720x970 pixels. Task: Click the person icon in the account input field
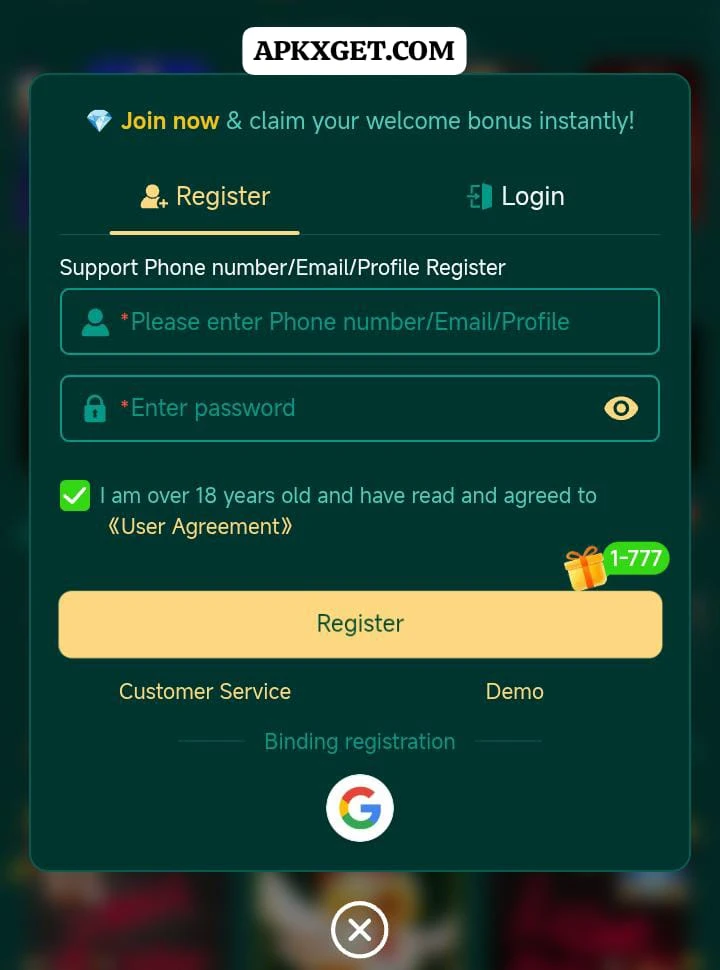94,321
